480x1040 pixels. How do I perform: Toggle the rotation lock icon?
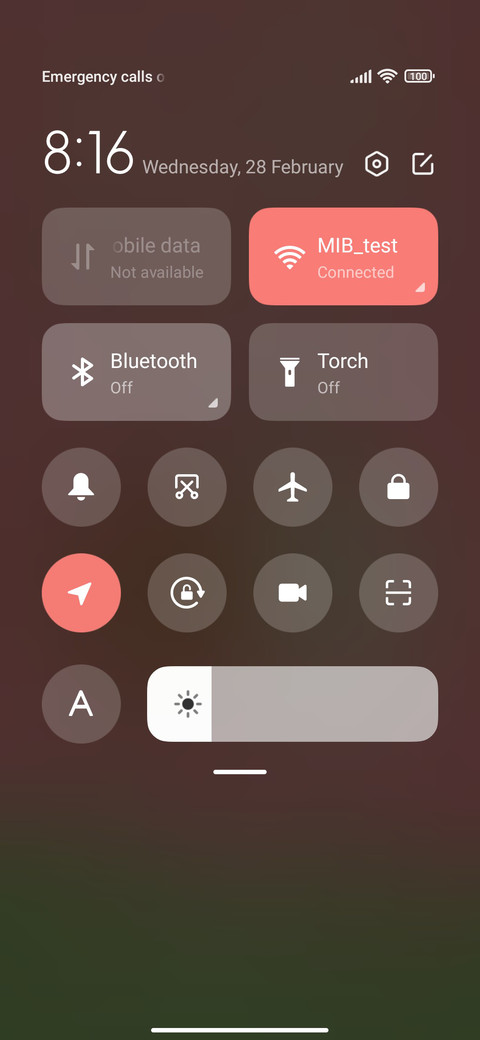(x=187, y=593)
